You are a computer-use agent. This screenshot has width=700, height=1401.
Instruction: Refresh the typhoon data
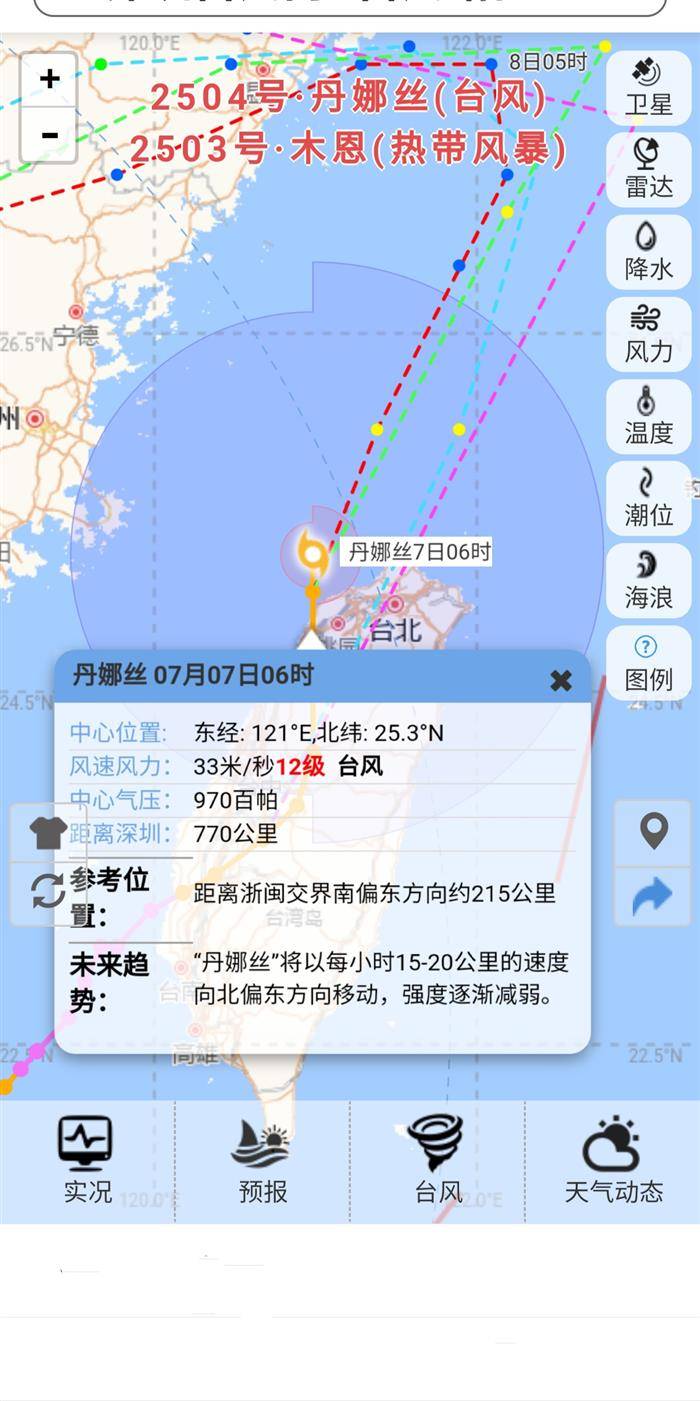[x=48, y=890]
